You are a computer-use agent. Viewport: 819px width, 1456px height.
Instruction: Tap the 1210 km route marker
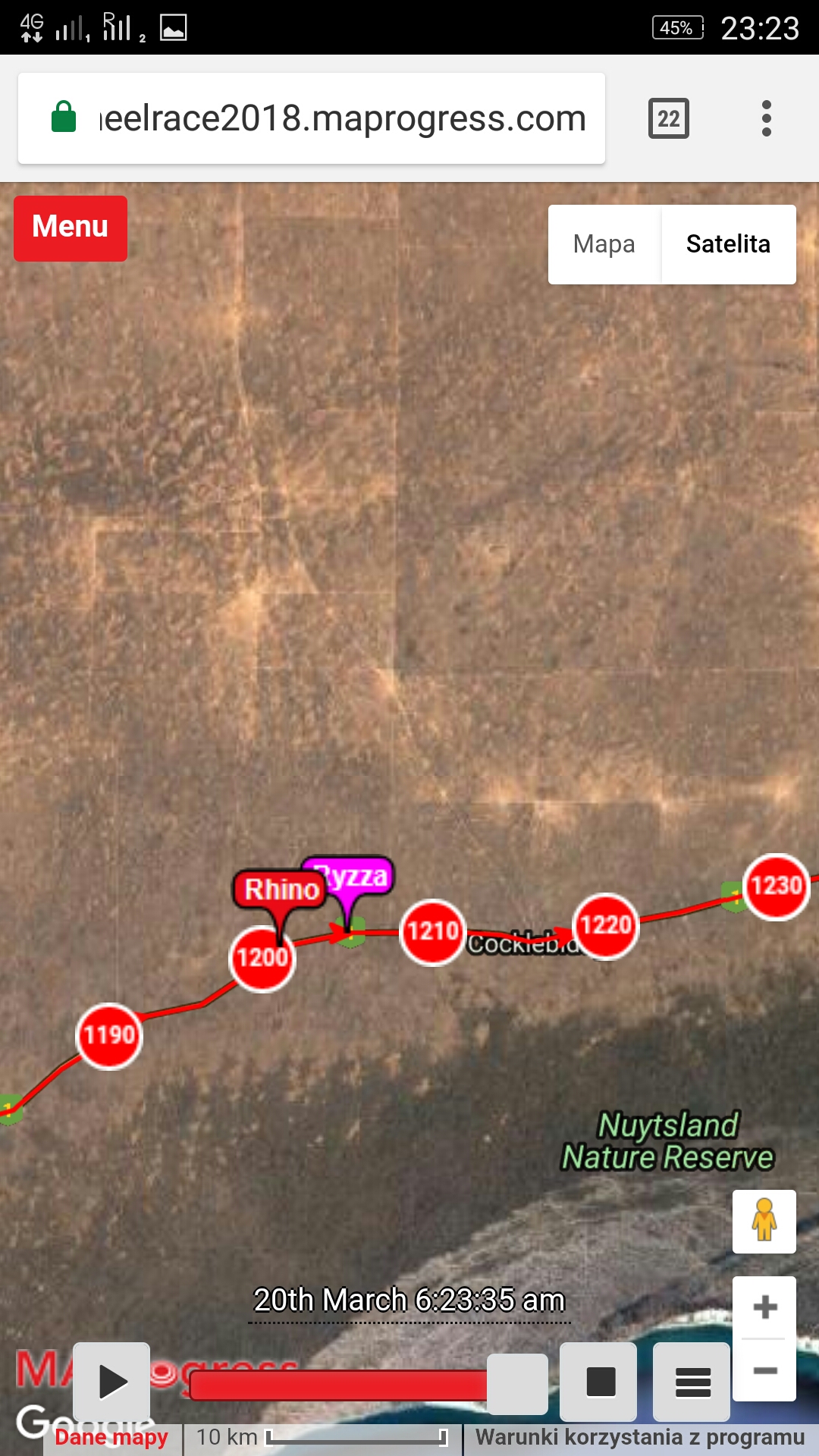click(432, 932)
